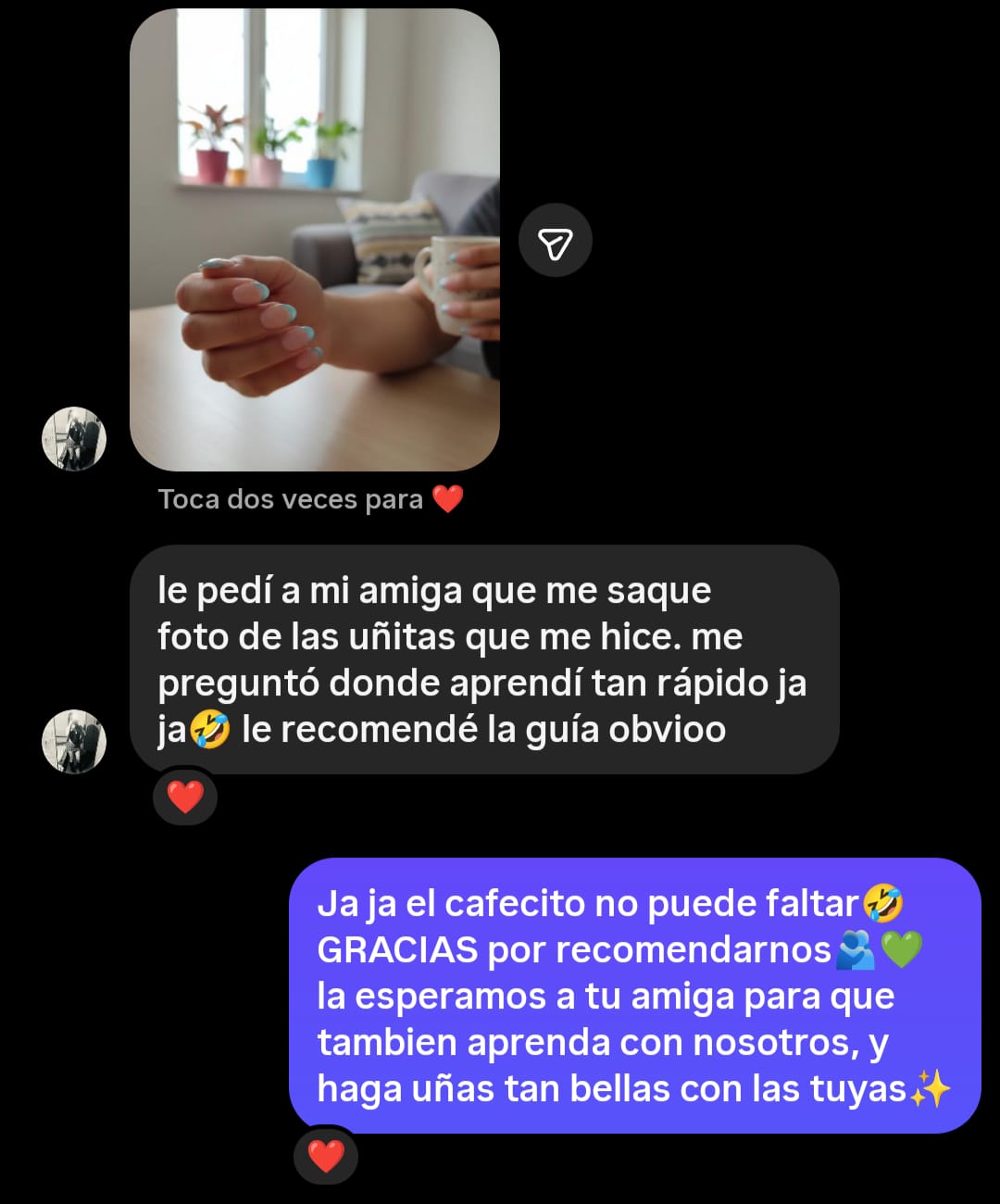Screen dimensions: 1000x1204
Task: Forward the photo using the share icon
Action: (555, 241)
